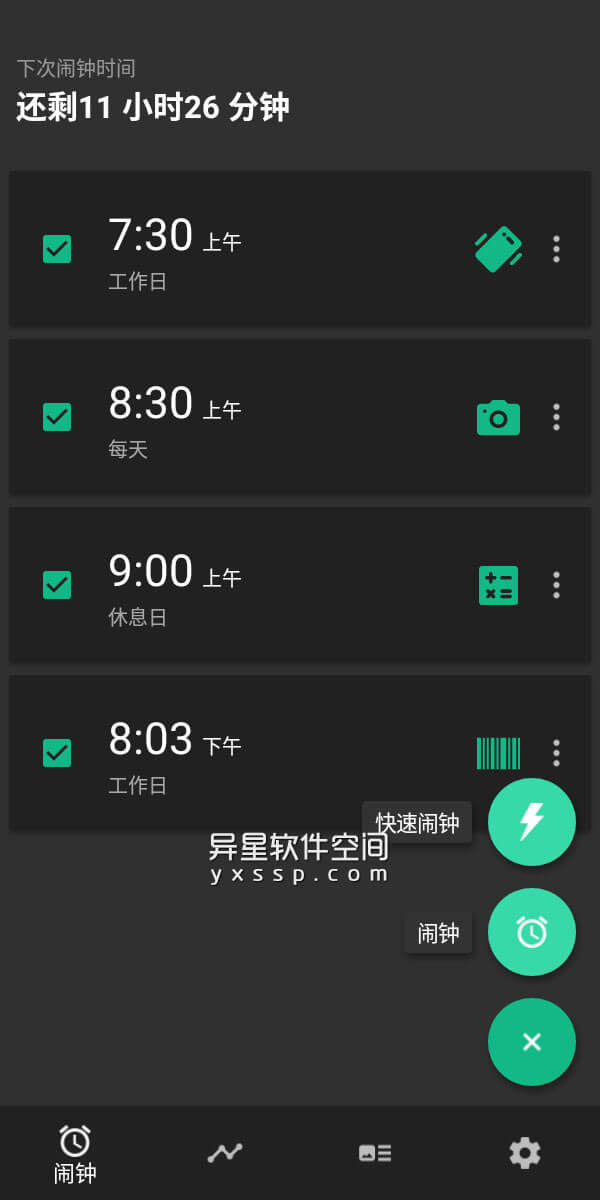Screen dimensions: 600x1200
Task: Close the expanded add-alarm menu
Action: (531, 1042)
